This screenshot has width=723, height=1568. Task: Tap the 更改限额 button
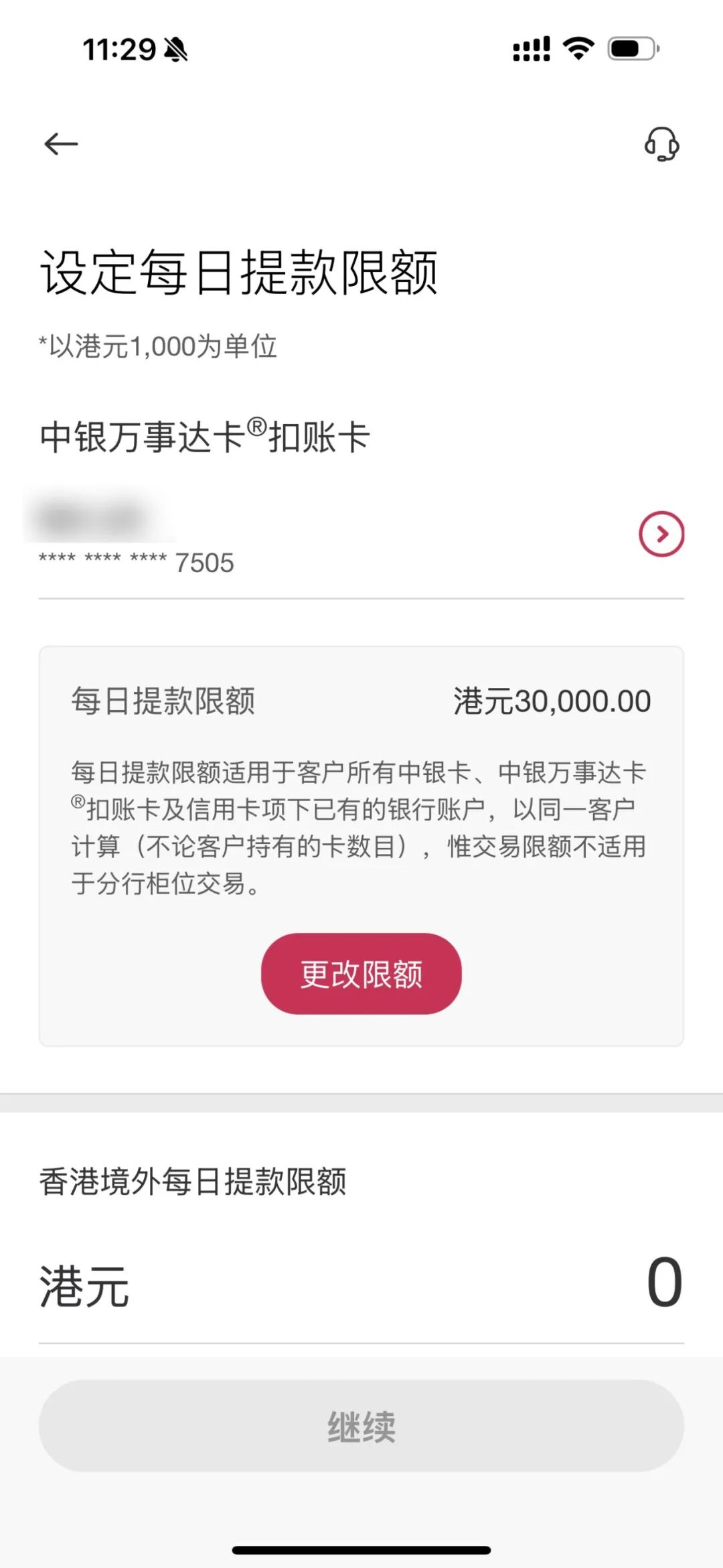tap(361, 973)
